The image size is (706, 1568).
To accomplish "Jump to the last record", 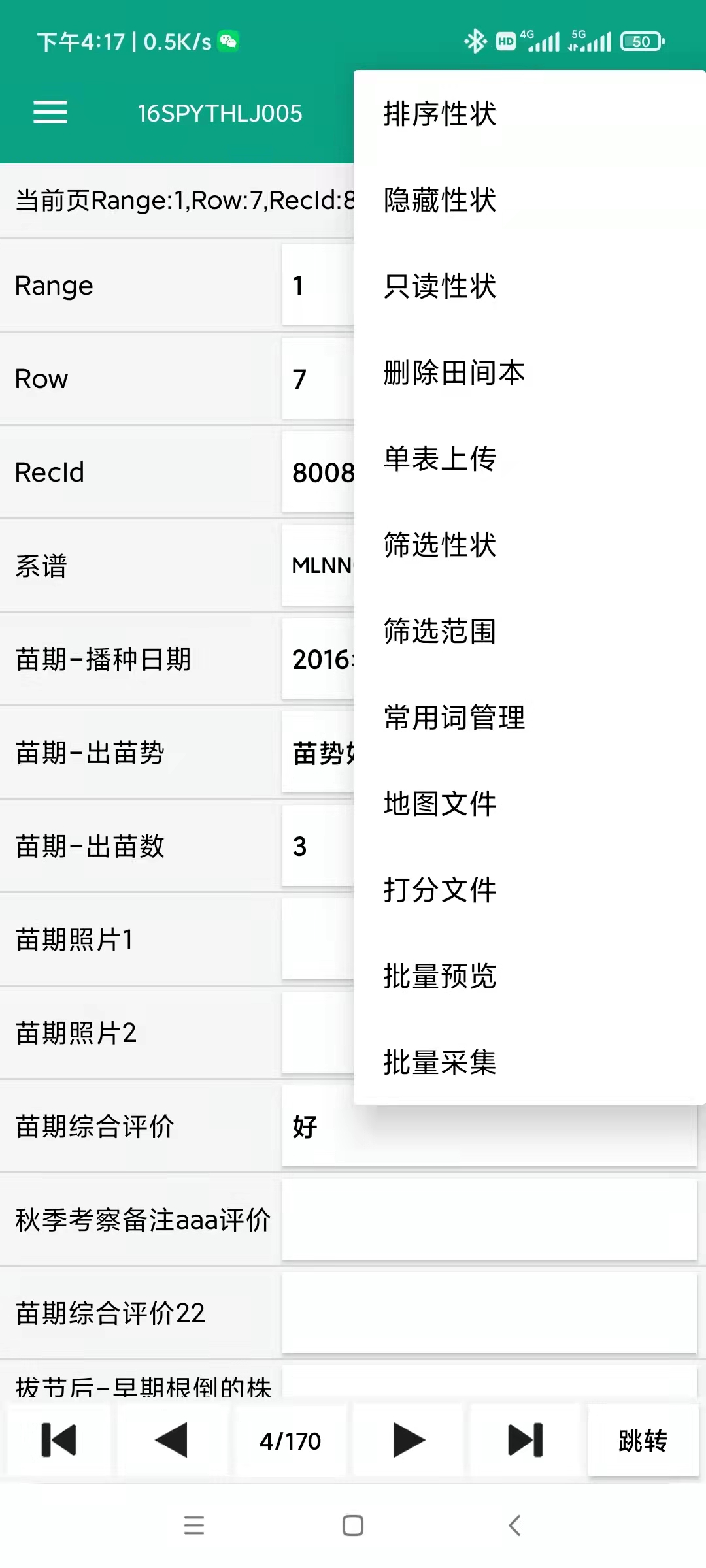I will (526, 1440).
